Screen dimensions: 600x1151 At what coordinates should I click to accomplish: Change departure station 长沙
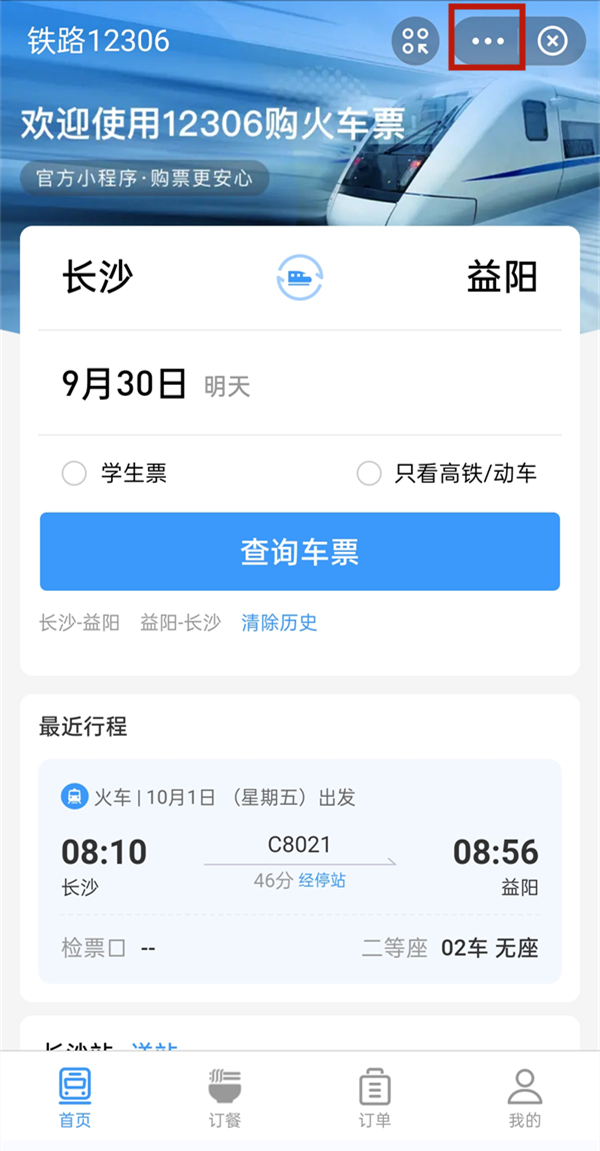point(98,277)
